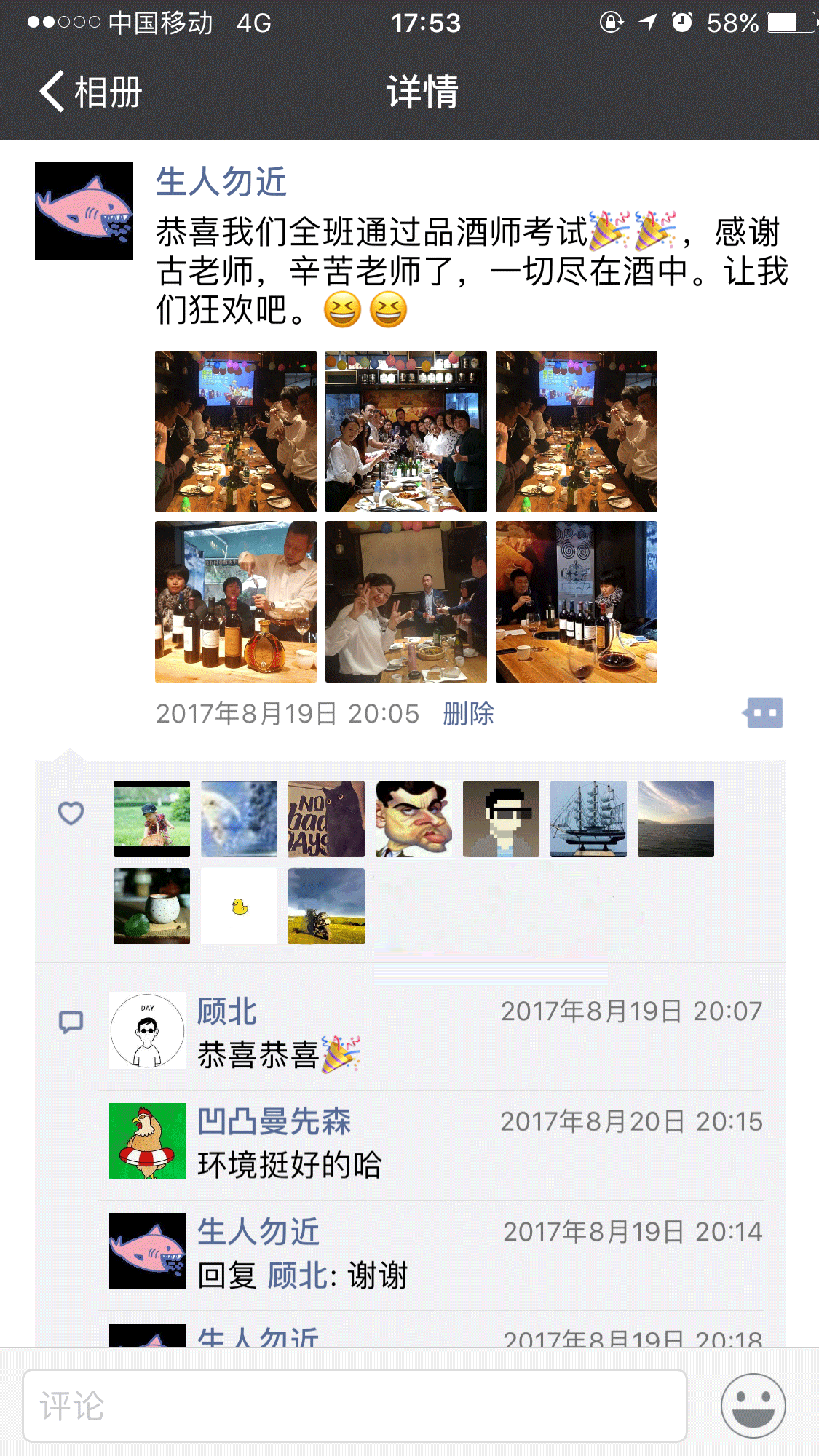
Task: View the group photo, second in the post
Action: click(406, 431)
